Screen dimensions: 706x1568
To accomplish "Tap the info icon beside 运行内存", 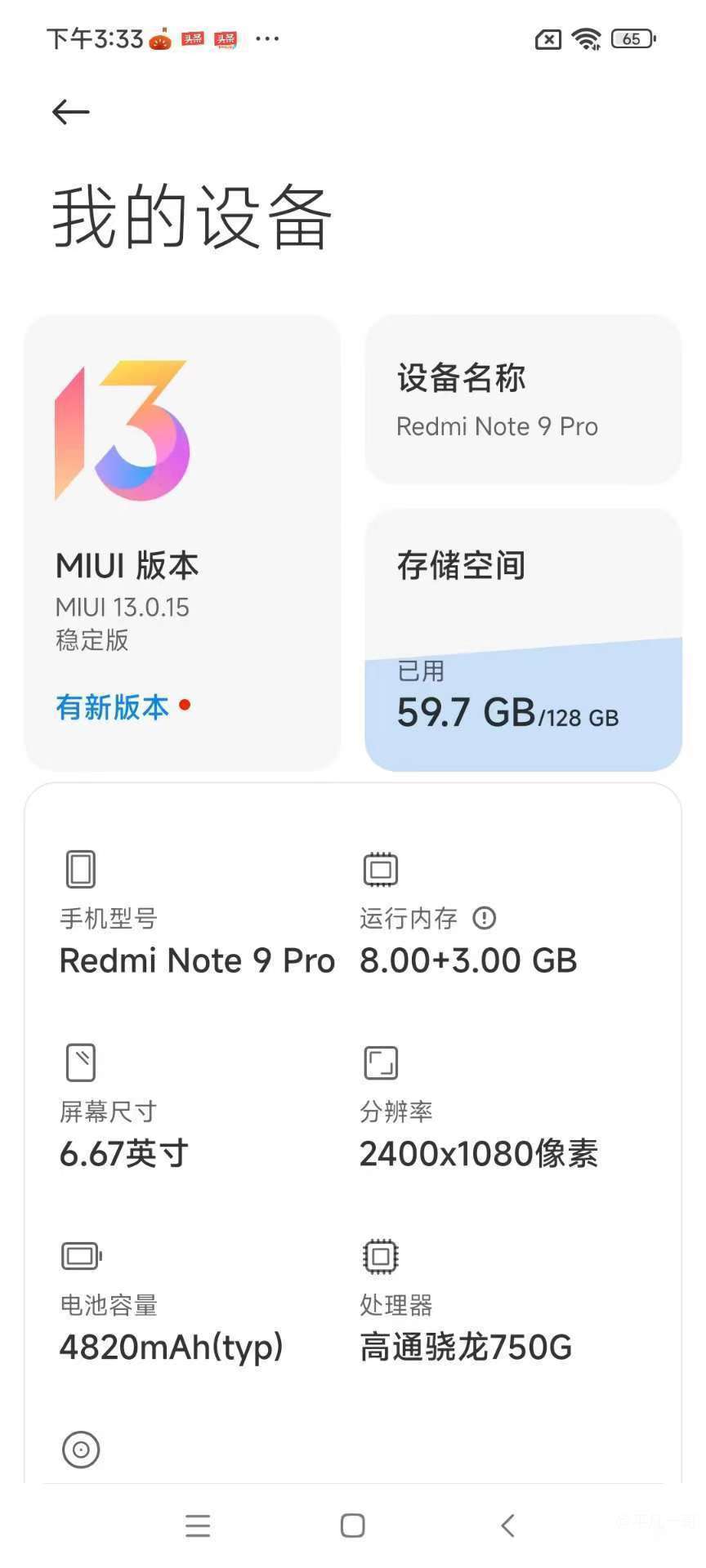I will (x=485, y=918).
